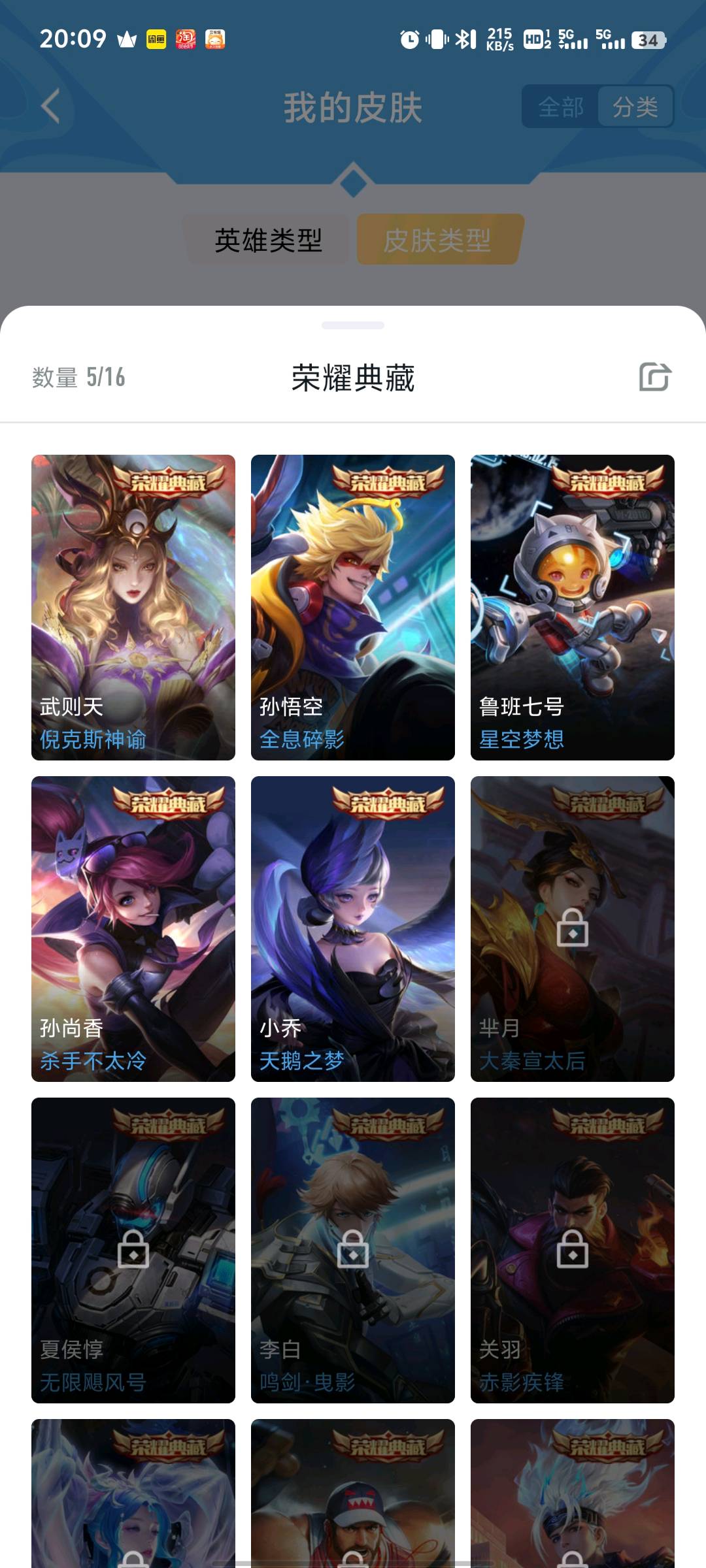This screenshot has height=1568, width=706.
Task: Switch to the 全部 view
Action: [560, 106]
